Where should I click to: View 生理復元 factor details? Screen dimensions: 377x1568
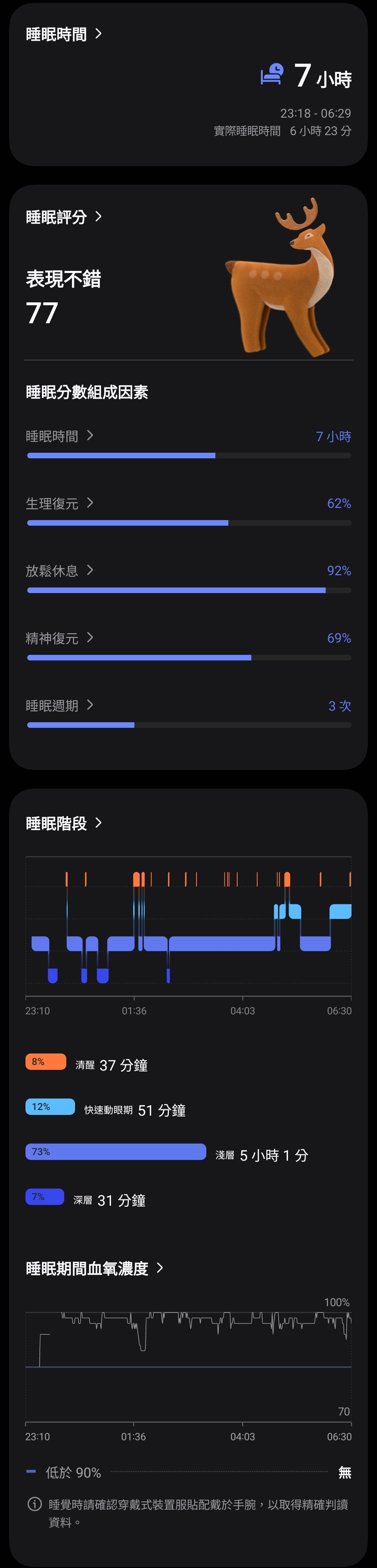point(60,503)
